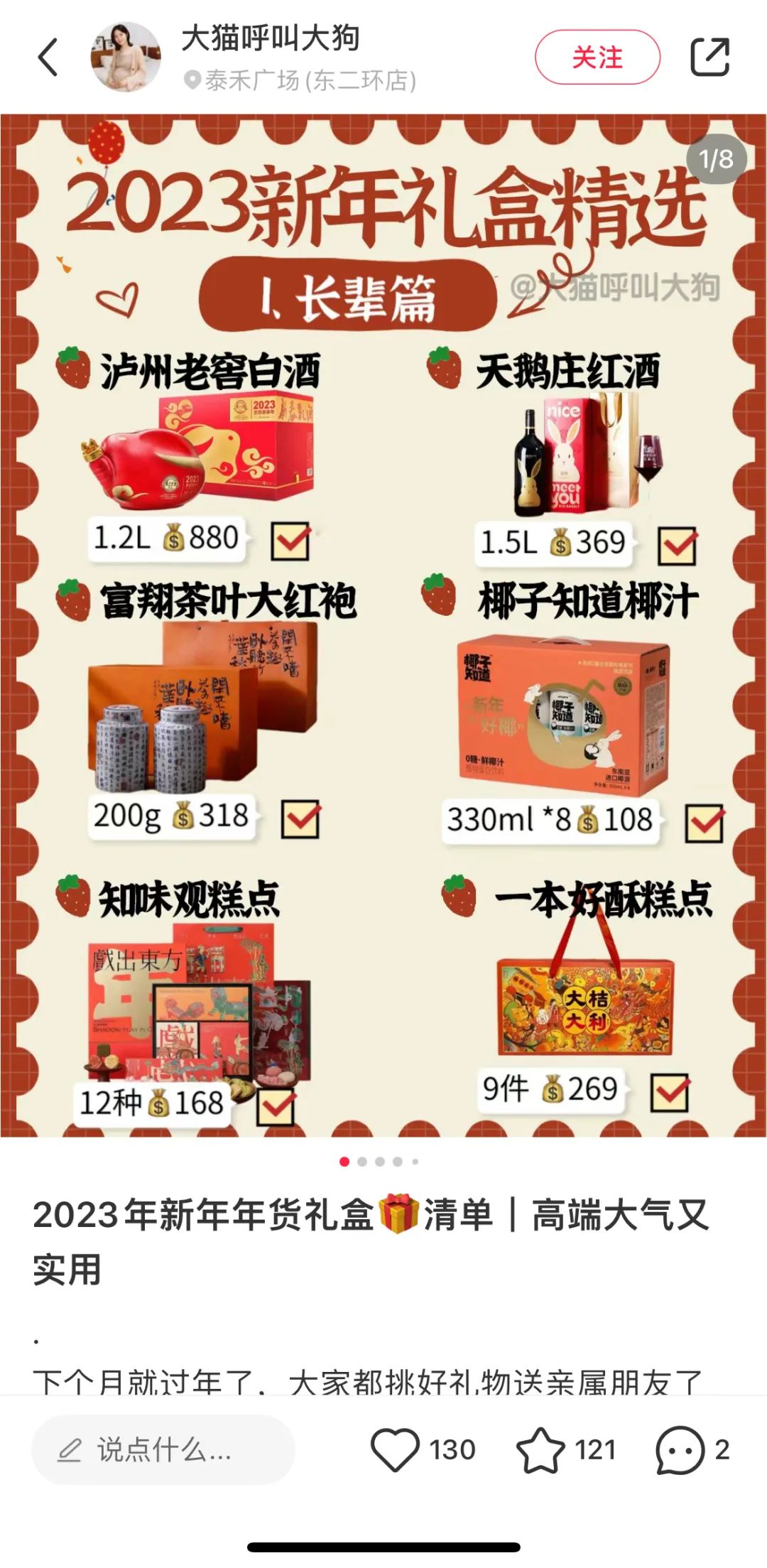
Task: Save the post with the star icon
Action: click(540, 1449)
